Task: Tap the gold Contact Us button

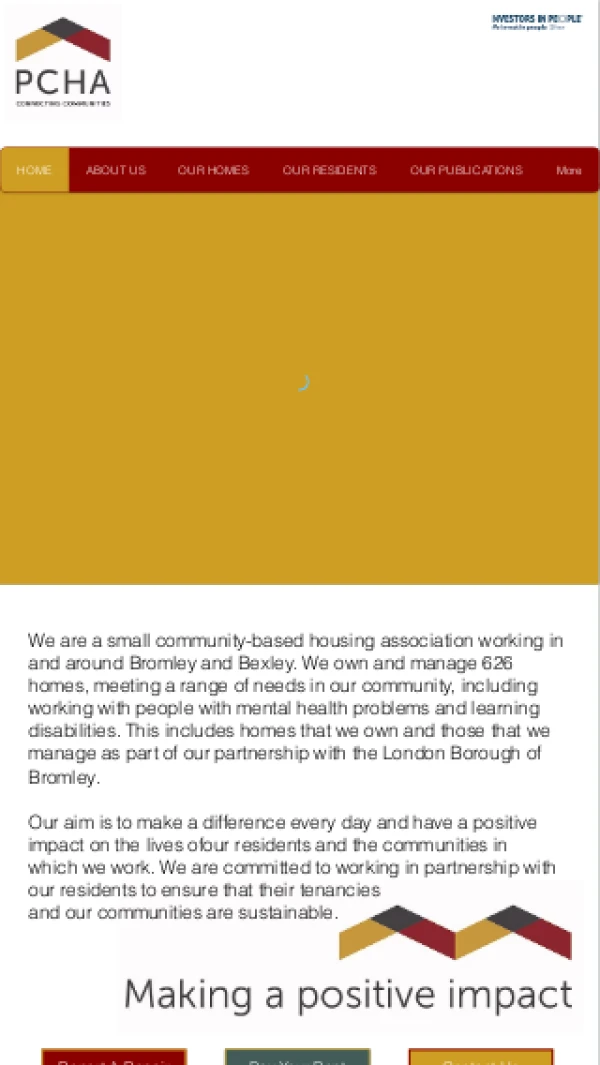Action: [481, 1057]
